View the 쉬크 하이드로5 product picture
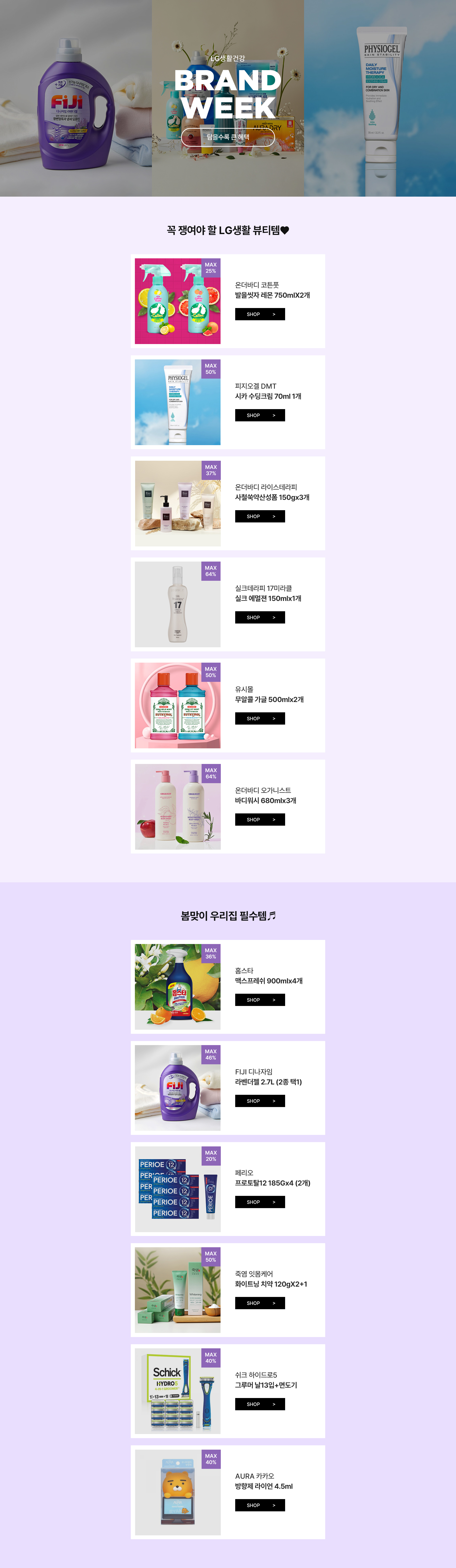 [177, 1391]
